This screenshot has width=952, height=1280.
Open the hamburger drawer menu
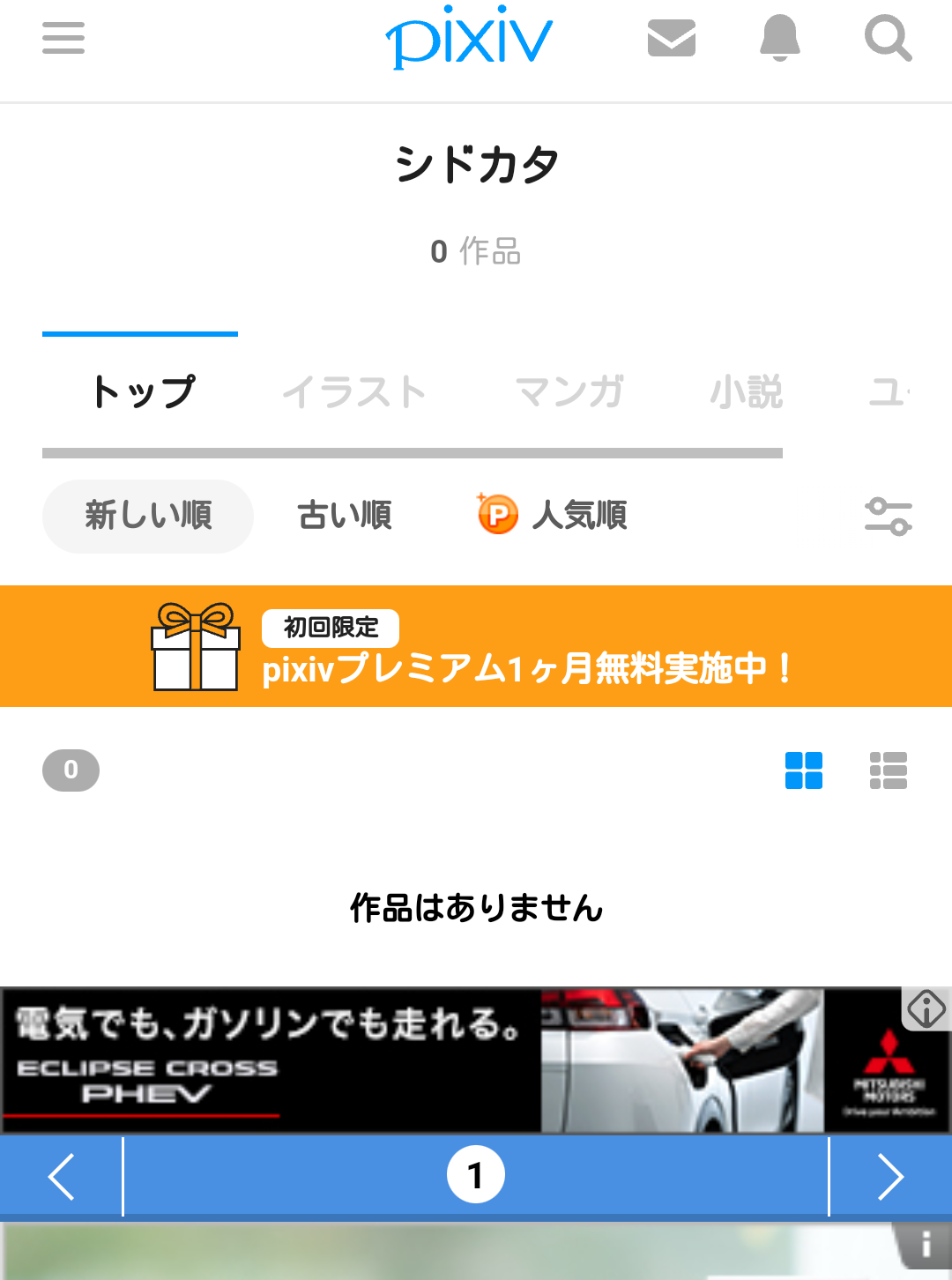(x=63, y=38)
